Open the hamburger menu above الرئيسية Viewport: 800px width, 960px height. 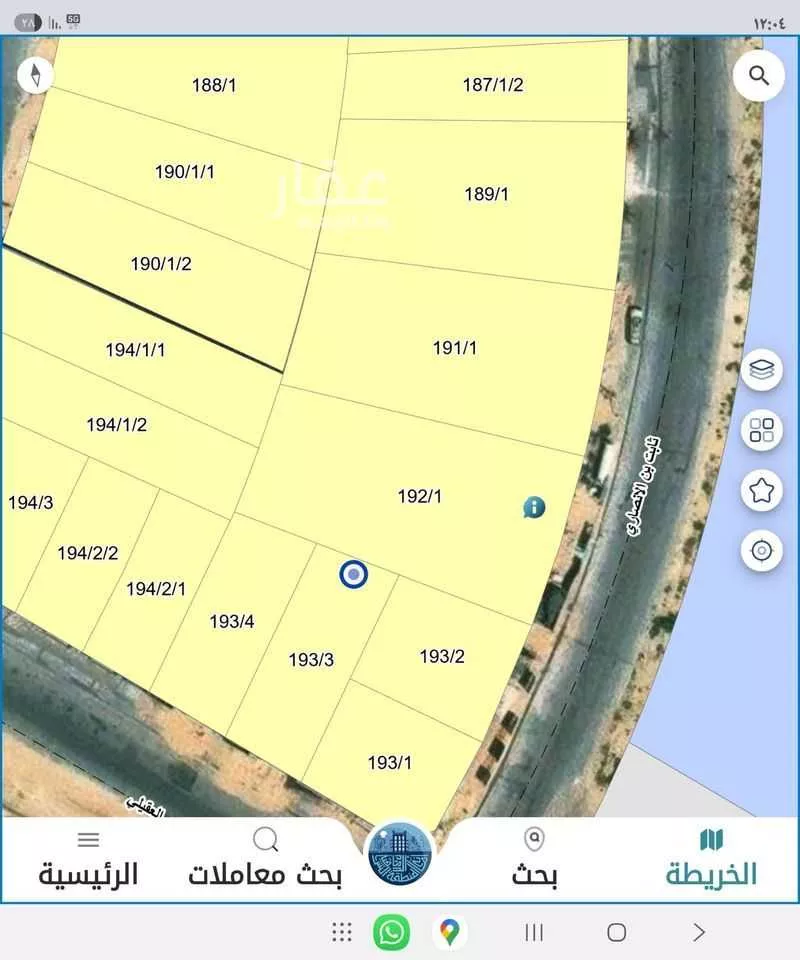point(88,840)
